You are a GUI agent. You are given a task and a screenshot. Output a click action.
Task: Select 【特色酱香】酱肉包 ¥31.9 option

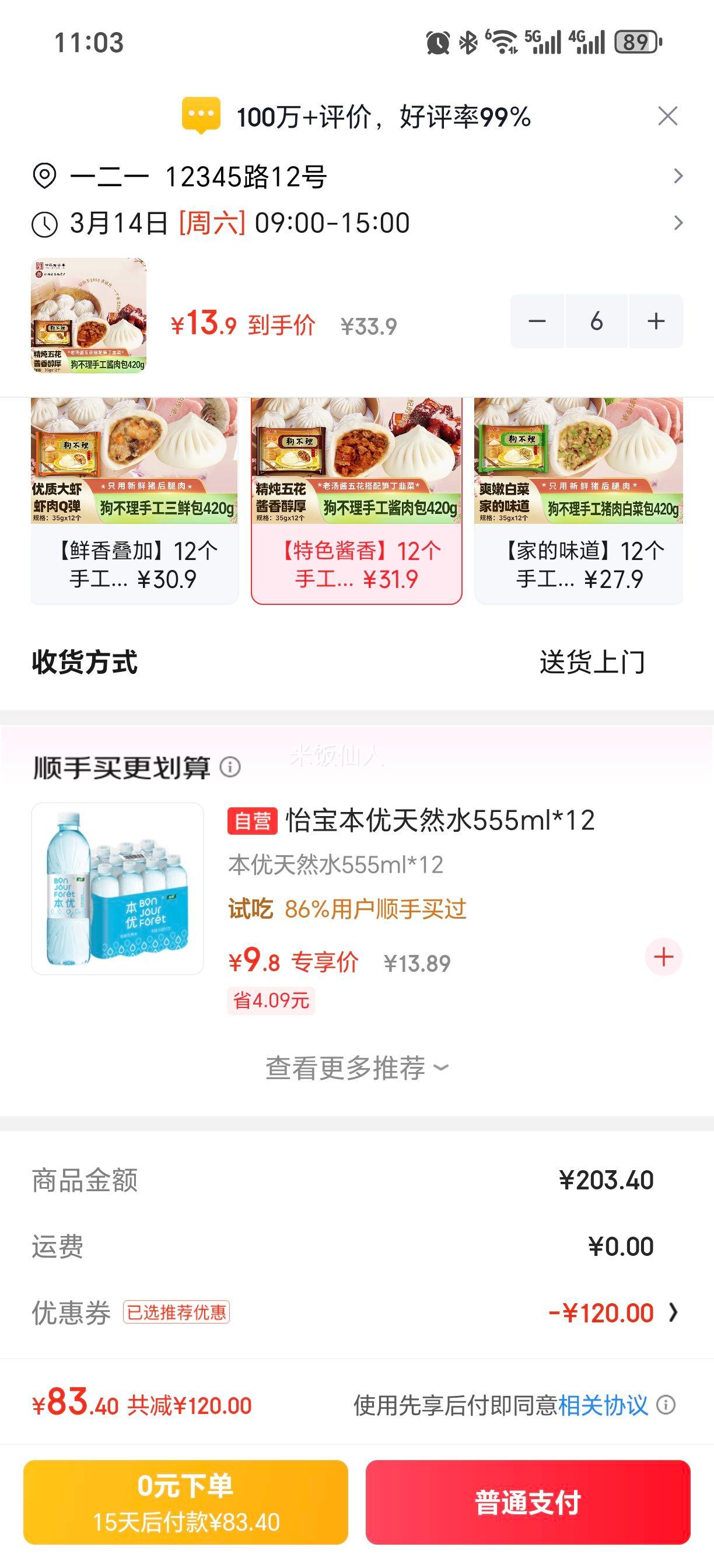(x=356, y=501)
